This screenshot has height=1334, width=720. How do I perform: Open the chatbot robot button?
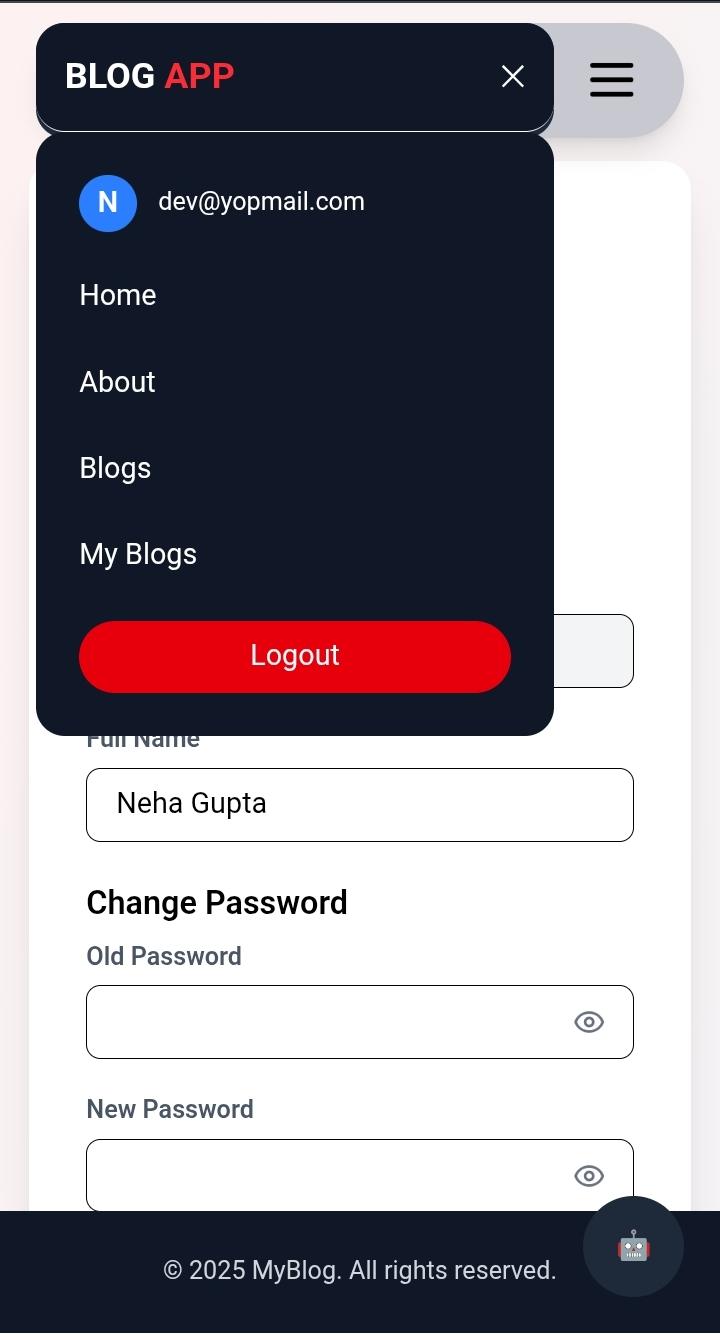click(x=633, y=1246)
